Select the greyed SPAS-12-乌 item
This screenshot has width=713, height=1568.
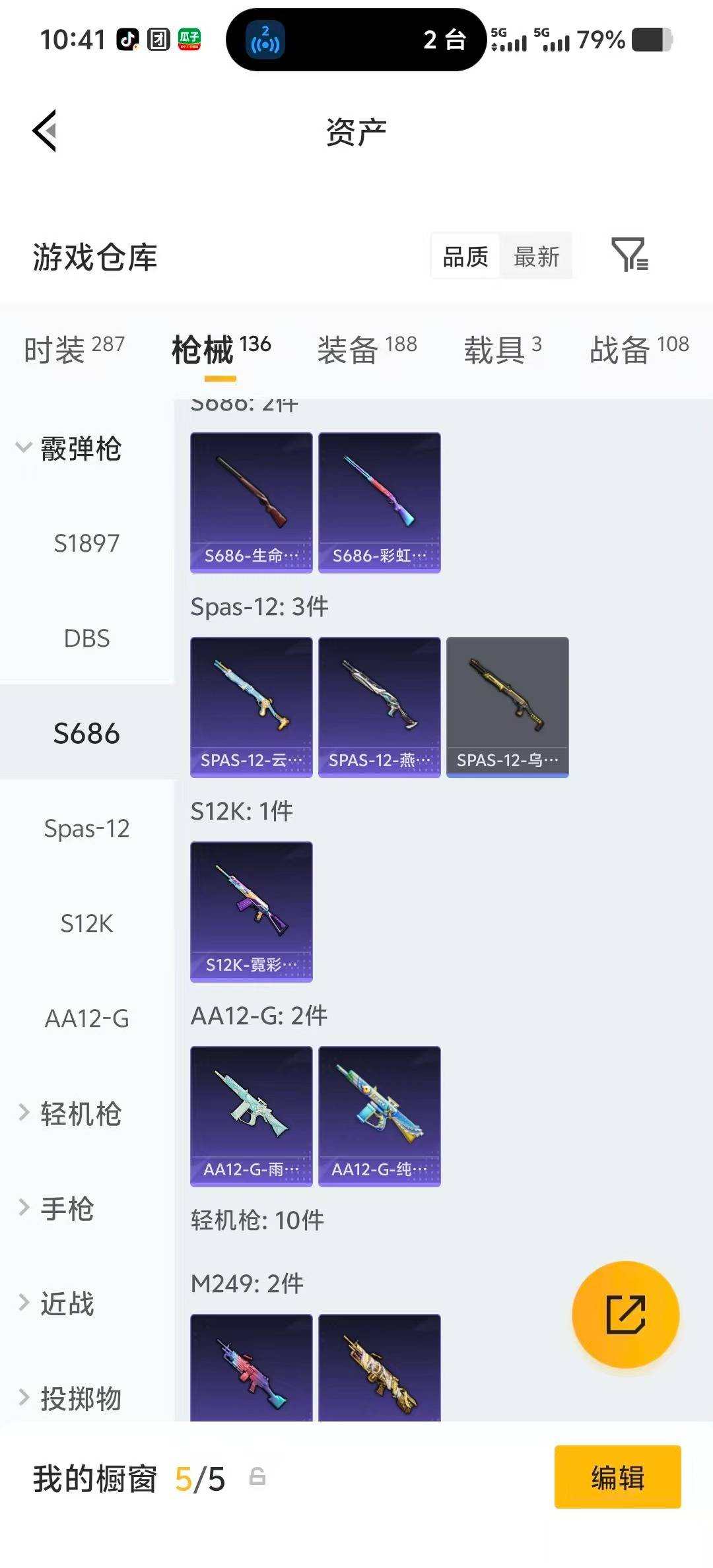tap(506, 705)
